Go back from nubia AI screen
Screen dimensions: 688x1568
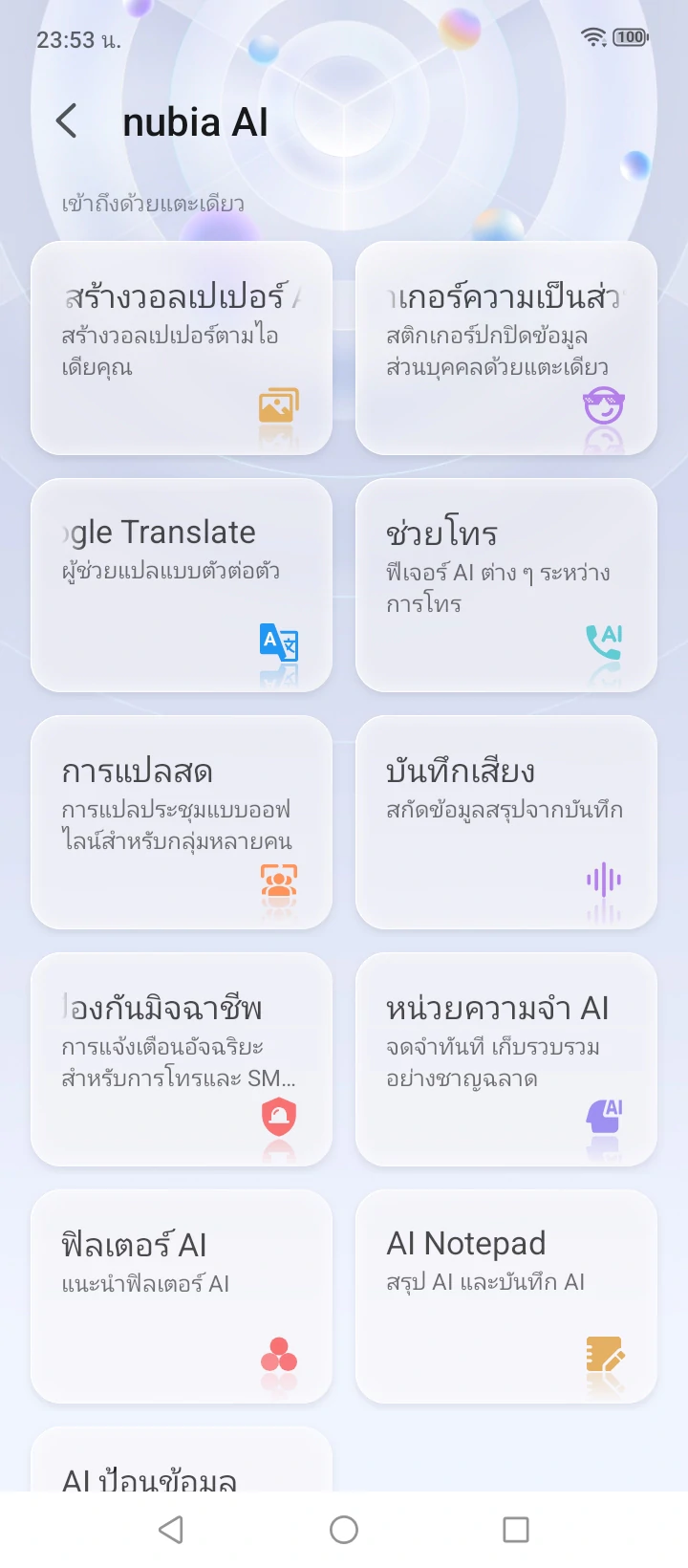click(x=67, y=121)
